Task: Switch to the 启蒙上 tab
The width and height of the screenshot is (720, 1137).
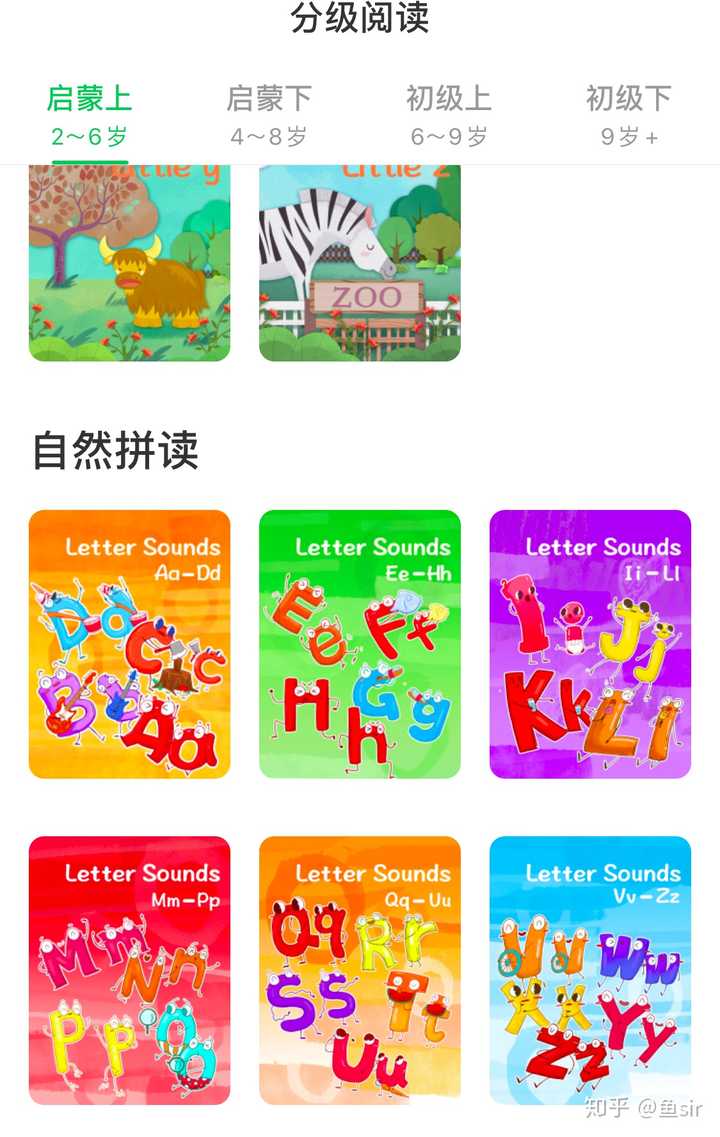Action: tap(90, 115)
